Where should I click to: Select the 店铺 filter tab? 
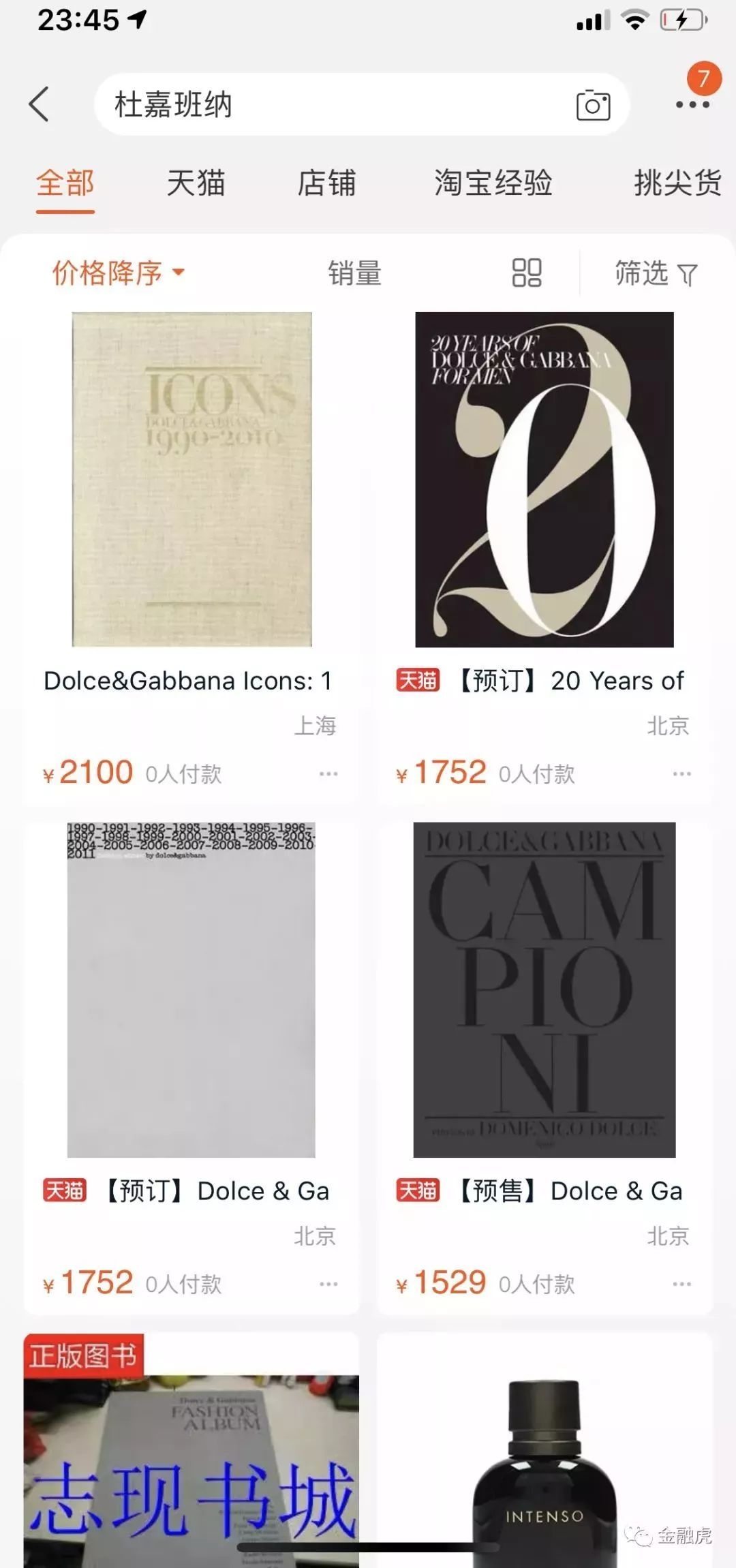pyautogui.click(x=326, y=183)
